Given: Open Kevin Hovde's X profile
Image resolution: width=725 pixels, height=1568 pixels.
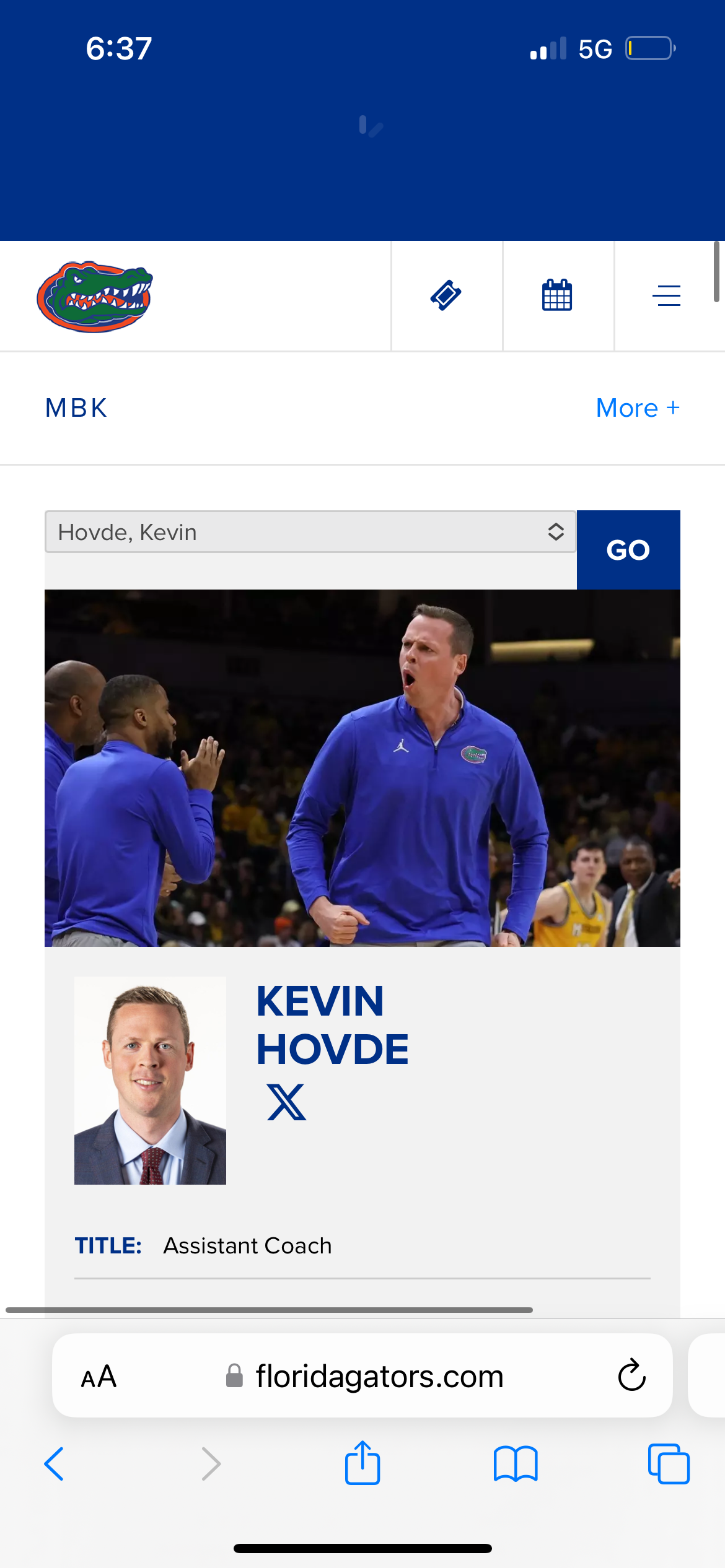Looking at the screenshot, I should [x=286, y=1102].
